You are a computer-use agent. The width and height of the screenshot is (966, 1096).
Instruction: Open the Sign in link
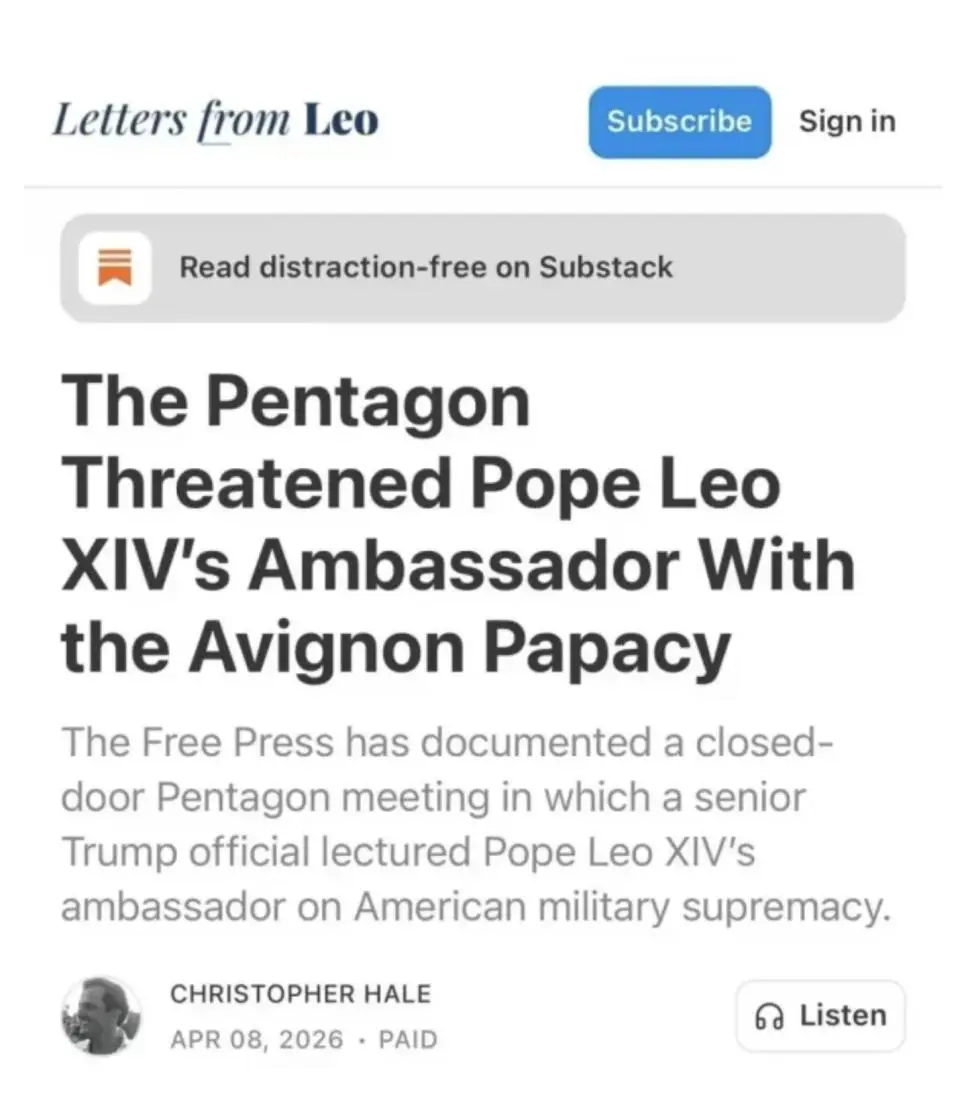point(847,122)
